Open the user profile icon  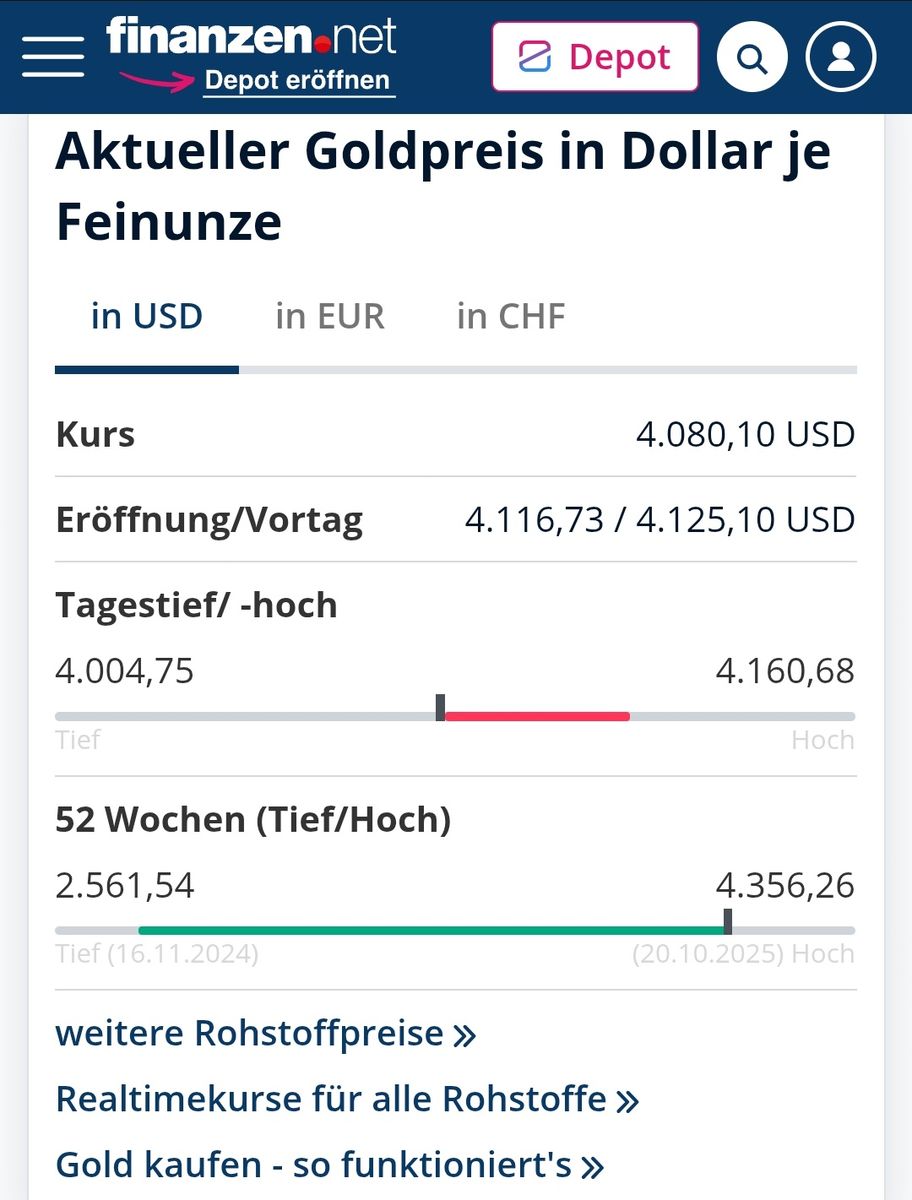click(841, 57)
